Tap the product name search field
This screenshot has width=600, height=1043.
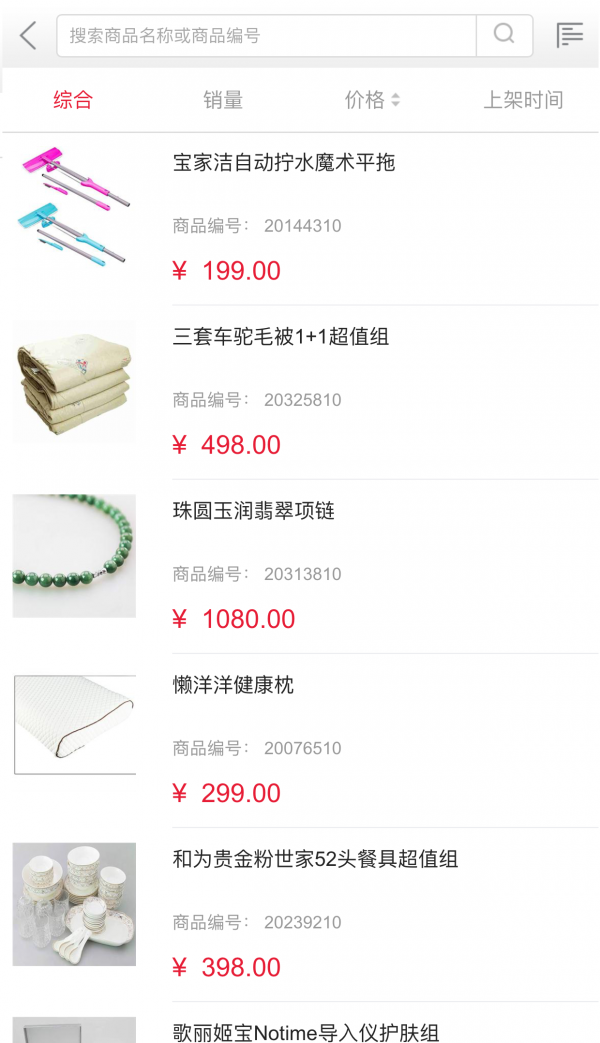(x=266, y=36)
